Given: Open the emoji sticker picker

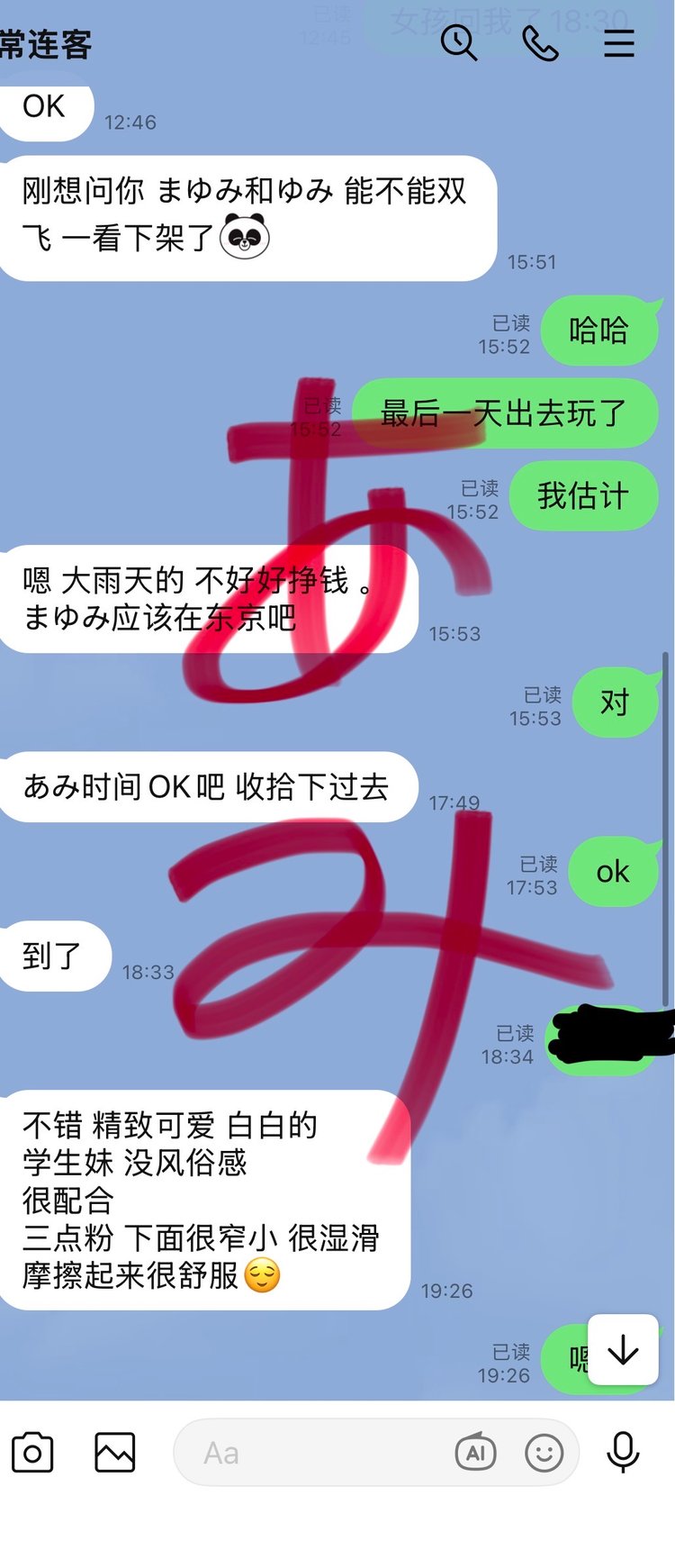Looking at the screenshot, I should (x=544, y=1453).
